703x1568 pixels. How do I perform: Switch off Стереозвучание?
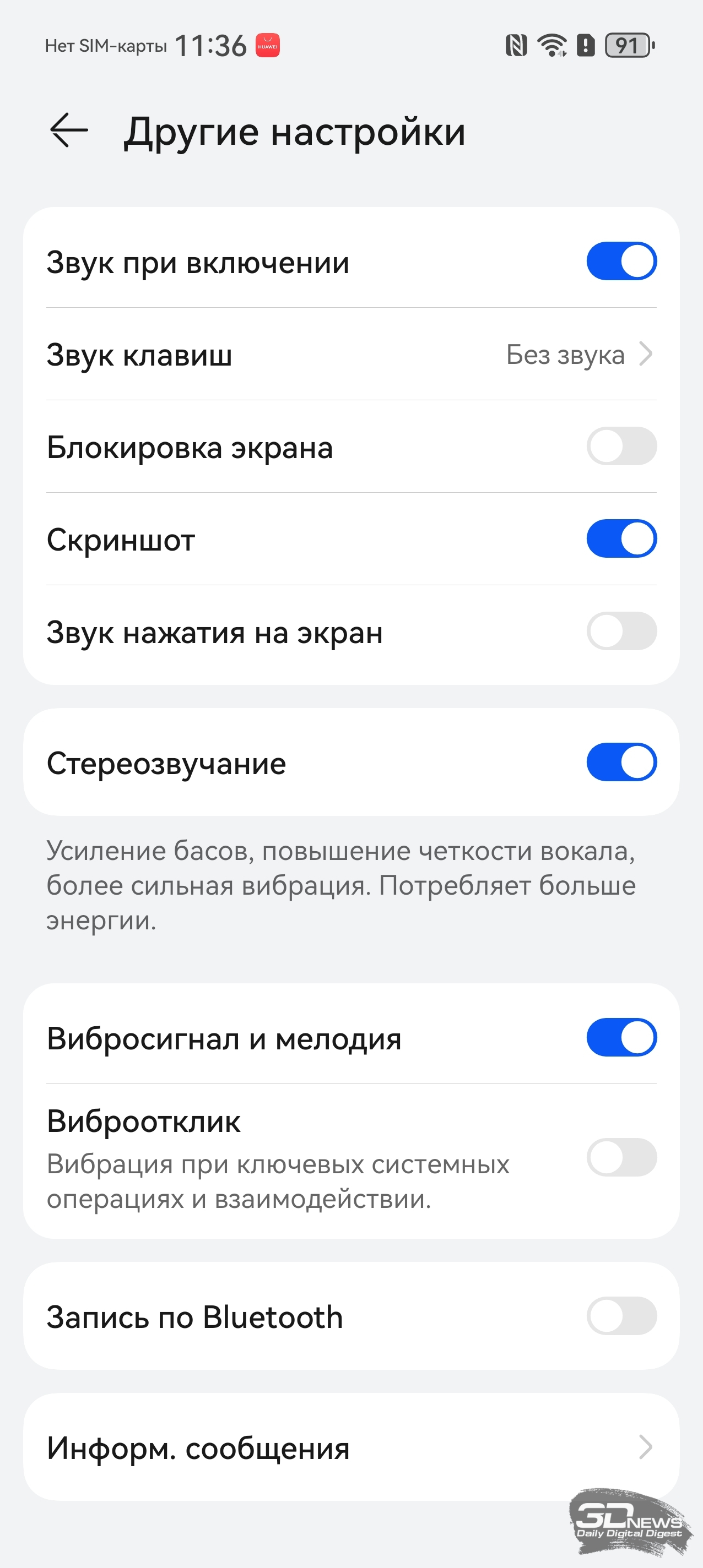[x=621, y=762]
